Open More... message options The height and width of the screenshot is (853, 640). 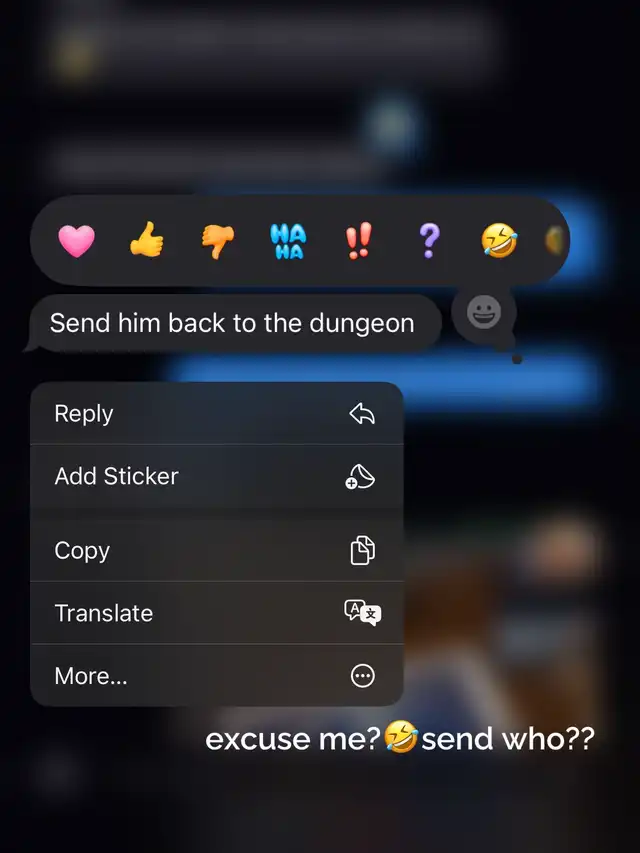pyautogui.click(x=217, y=676)
